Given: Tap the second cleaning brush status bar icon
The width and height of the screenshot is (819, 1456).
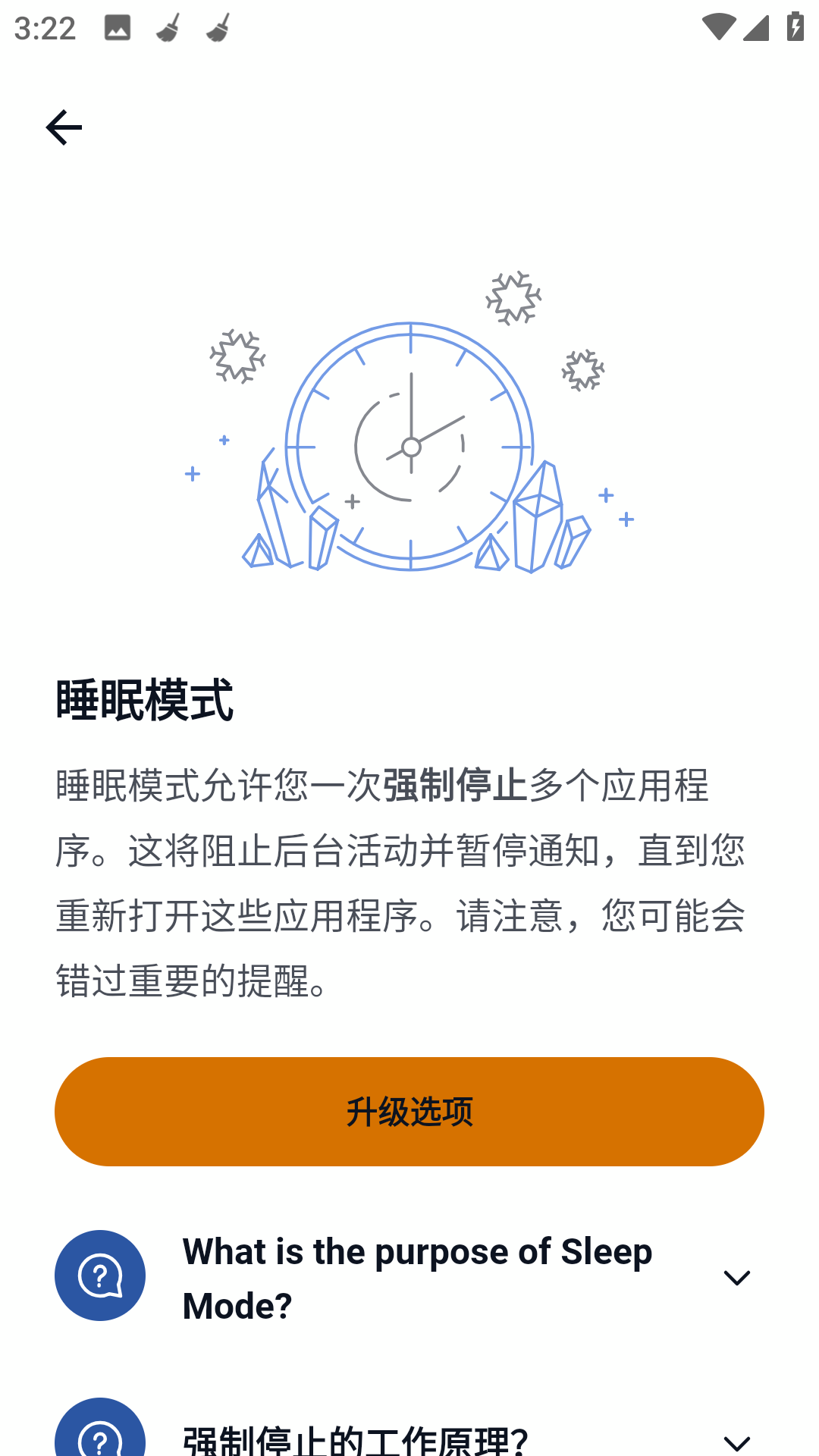Looking at the screenshot, I should [x=220, y=27].
